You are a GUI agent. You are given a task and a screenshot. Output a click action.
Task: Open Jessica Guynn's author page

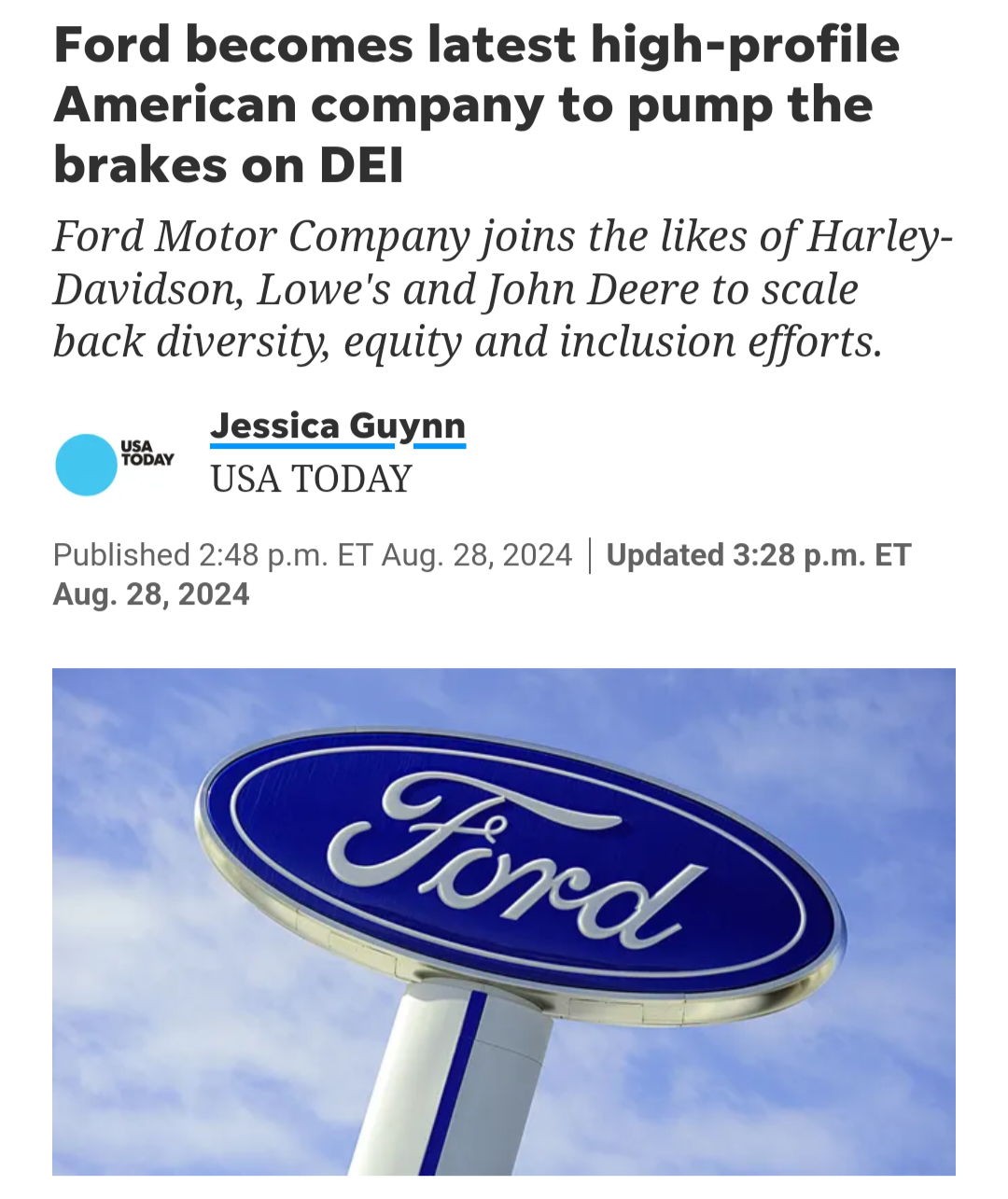(x=337, y=426)
